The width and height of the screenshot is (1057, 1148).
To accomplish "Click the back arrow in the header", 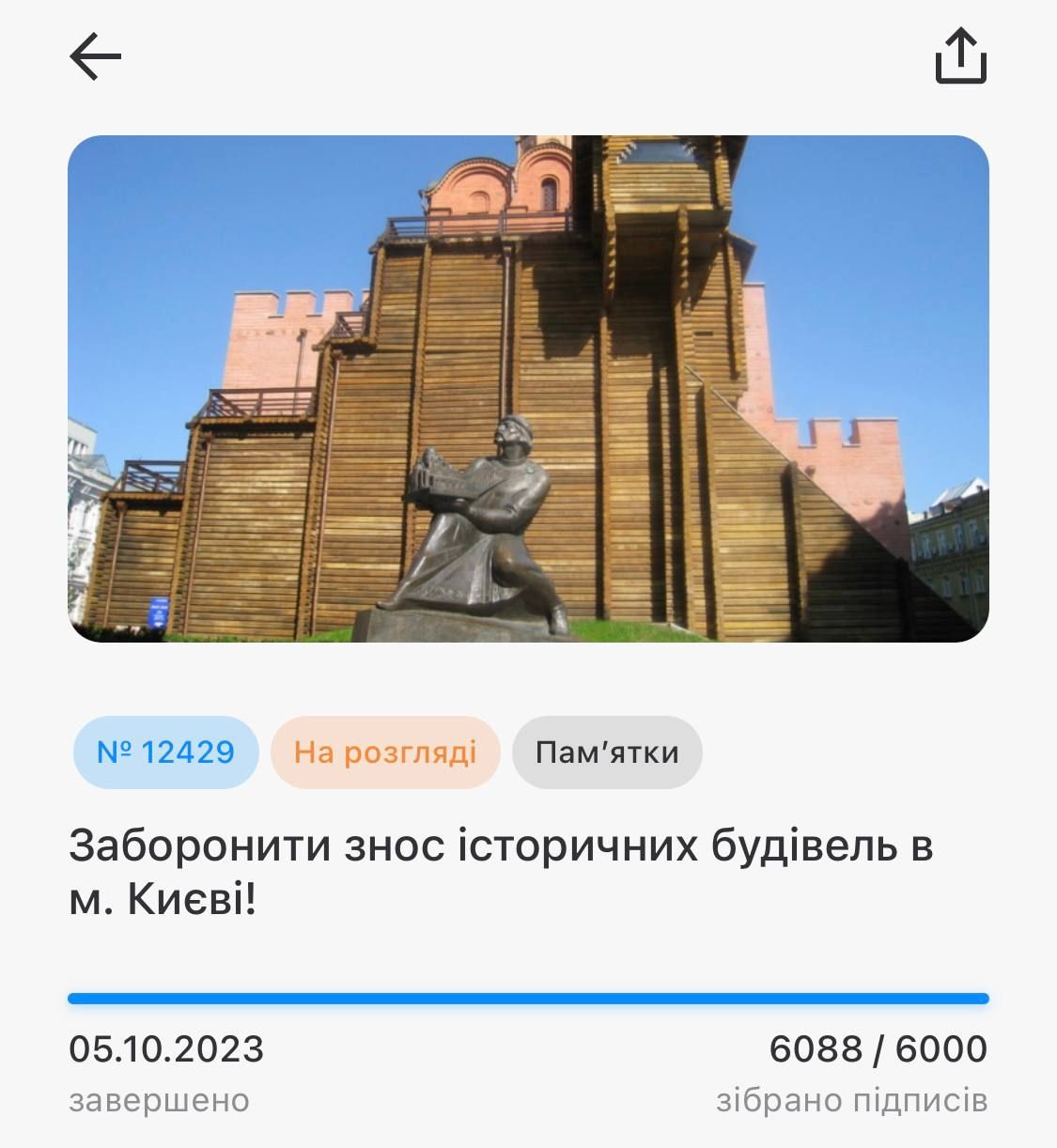I will (x=94, y=55).
